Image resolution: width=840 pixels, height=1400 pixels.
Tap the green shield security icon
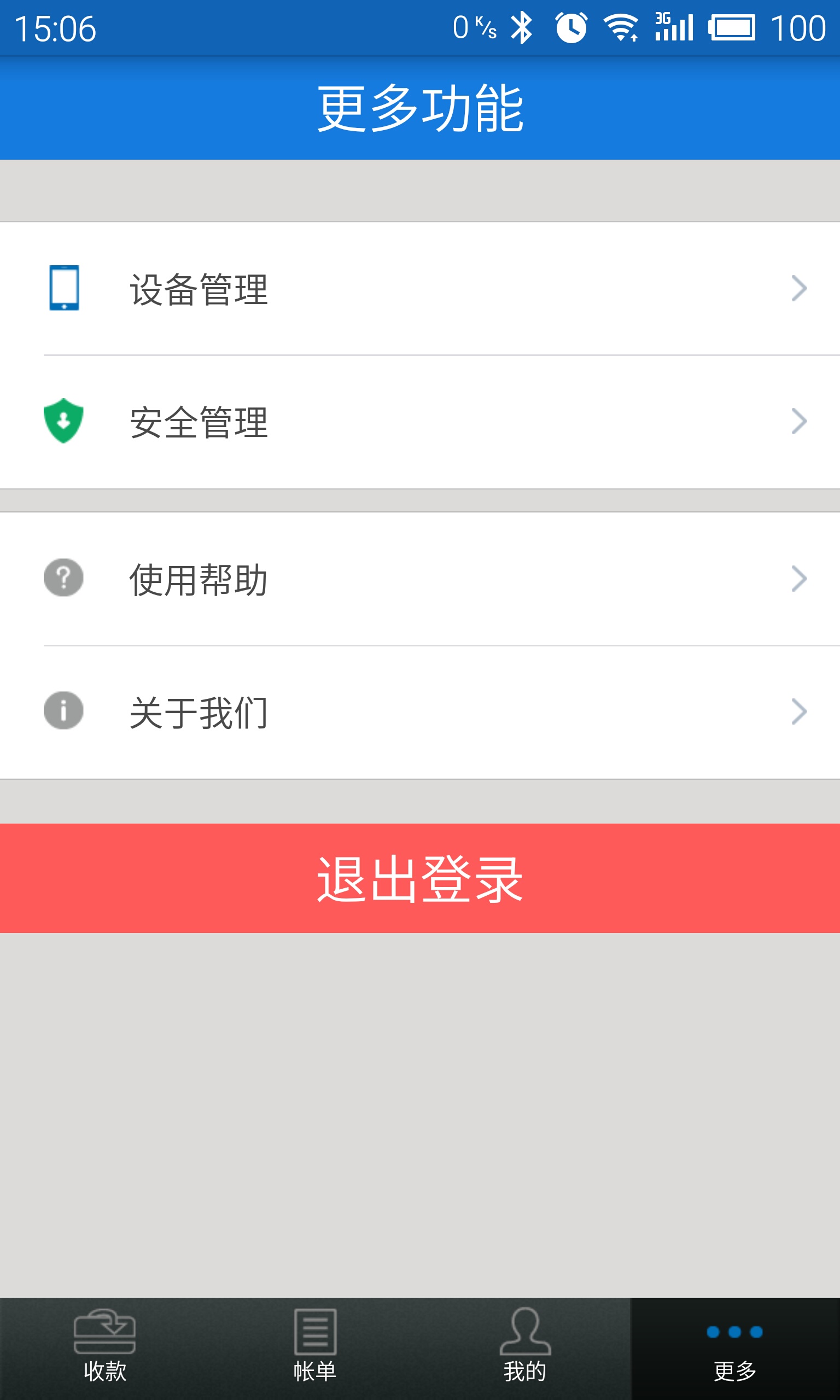coord(63,421)
